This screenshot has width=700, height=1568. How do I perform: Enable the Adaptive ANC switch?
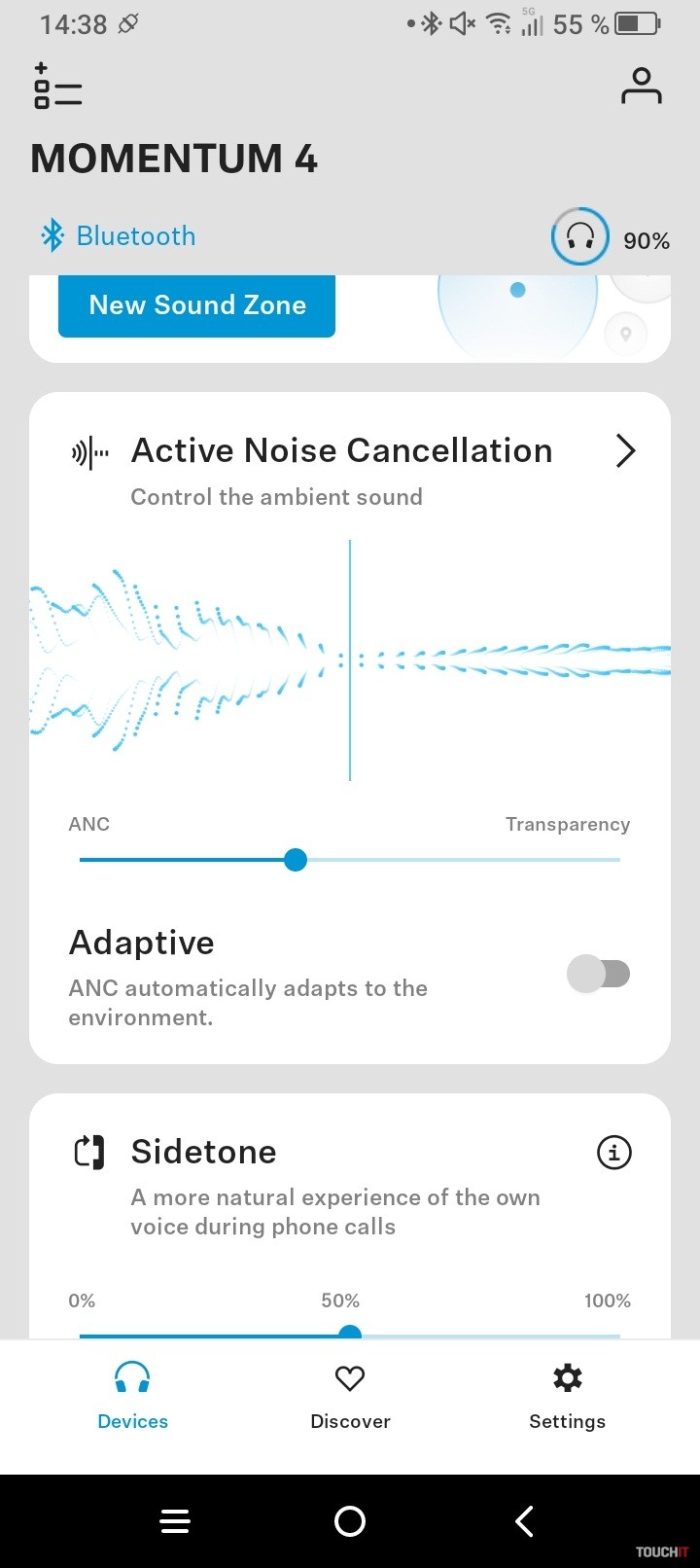tap(599, 974)
